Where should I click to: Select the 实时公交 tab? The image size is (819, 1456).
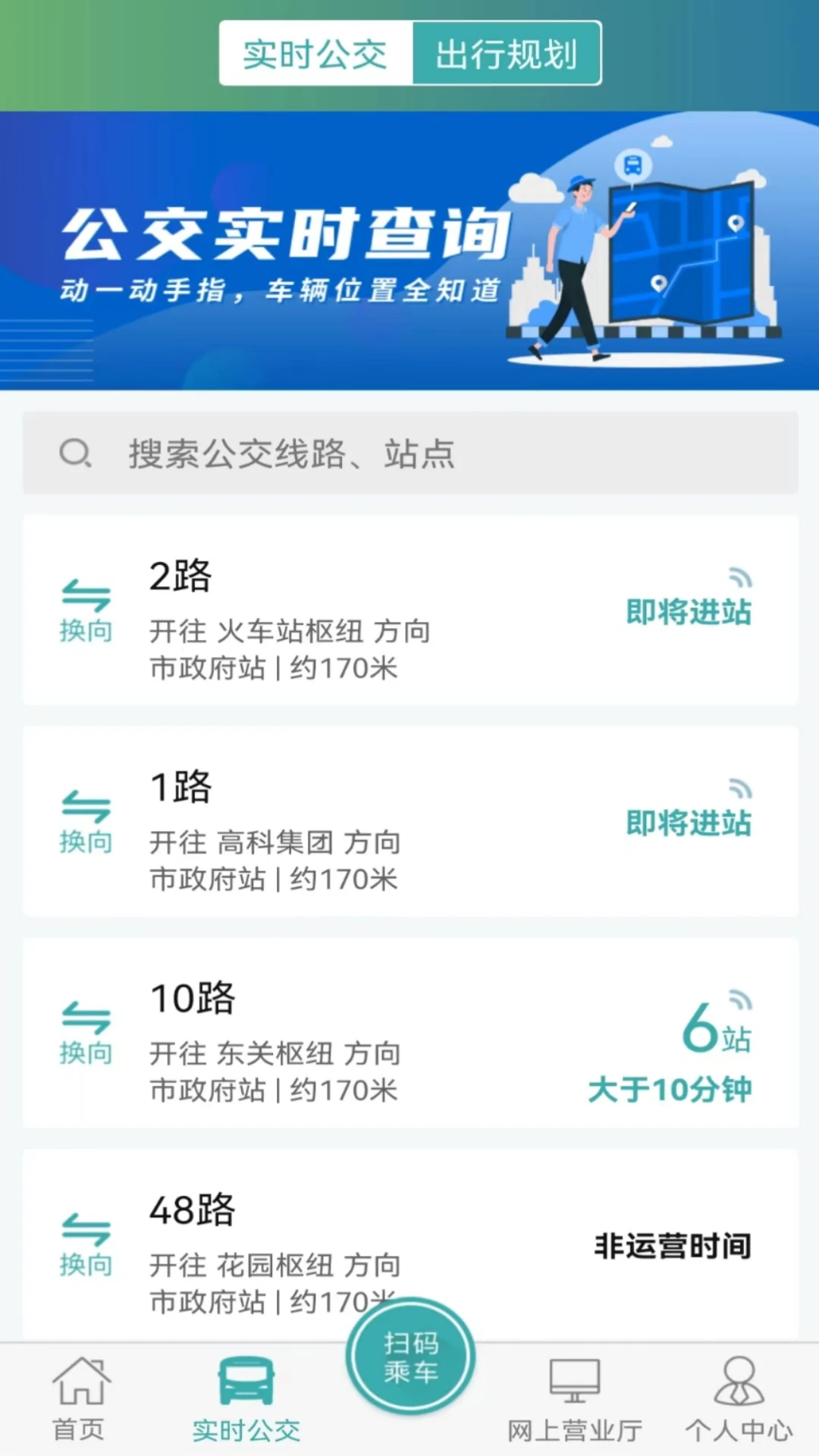tap(313, 53)
